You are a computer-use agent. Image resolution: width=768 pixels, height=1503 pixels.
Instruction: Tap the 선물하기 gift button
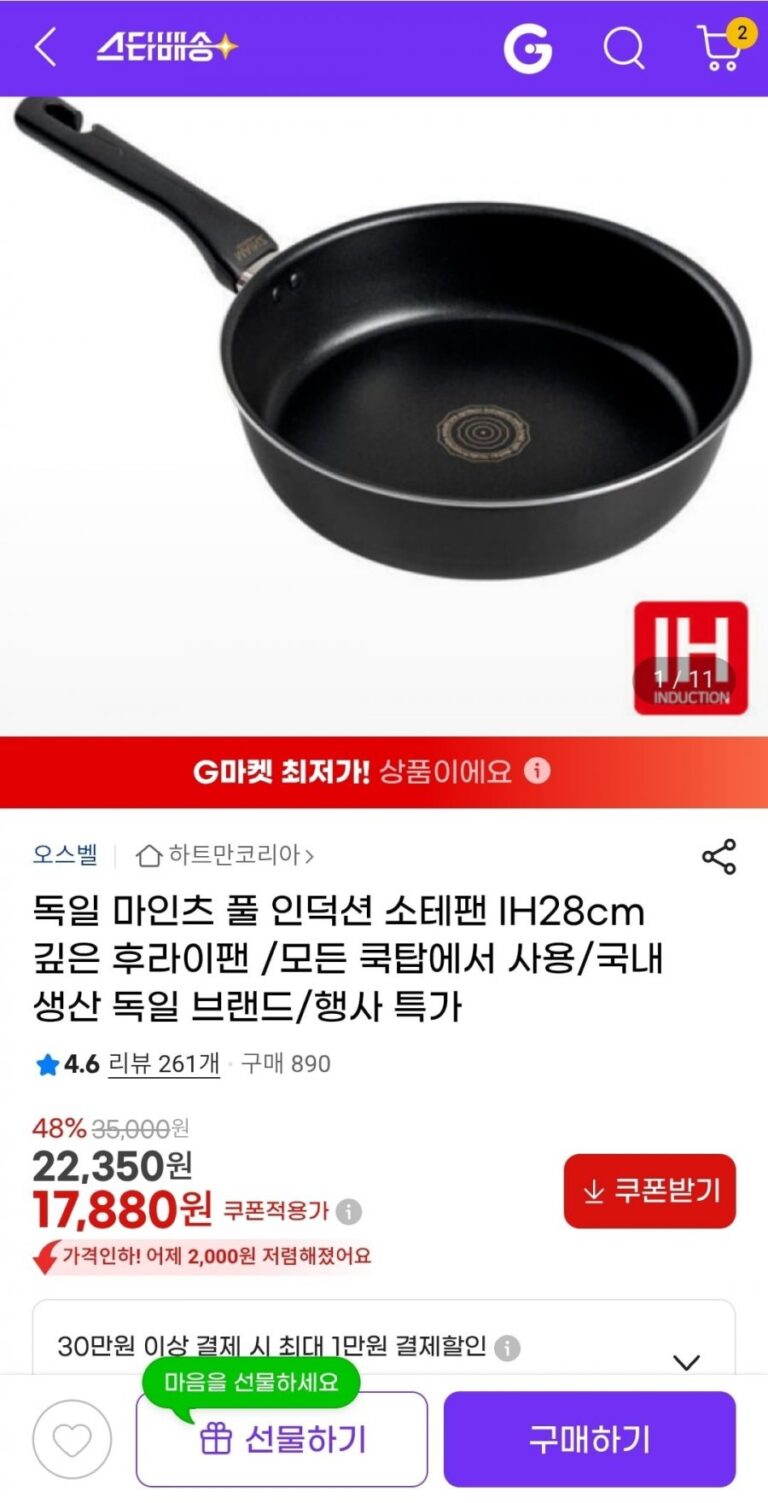(282, 1439)
